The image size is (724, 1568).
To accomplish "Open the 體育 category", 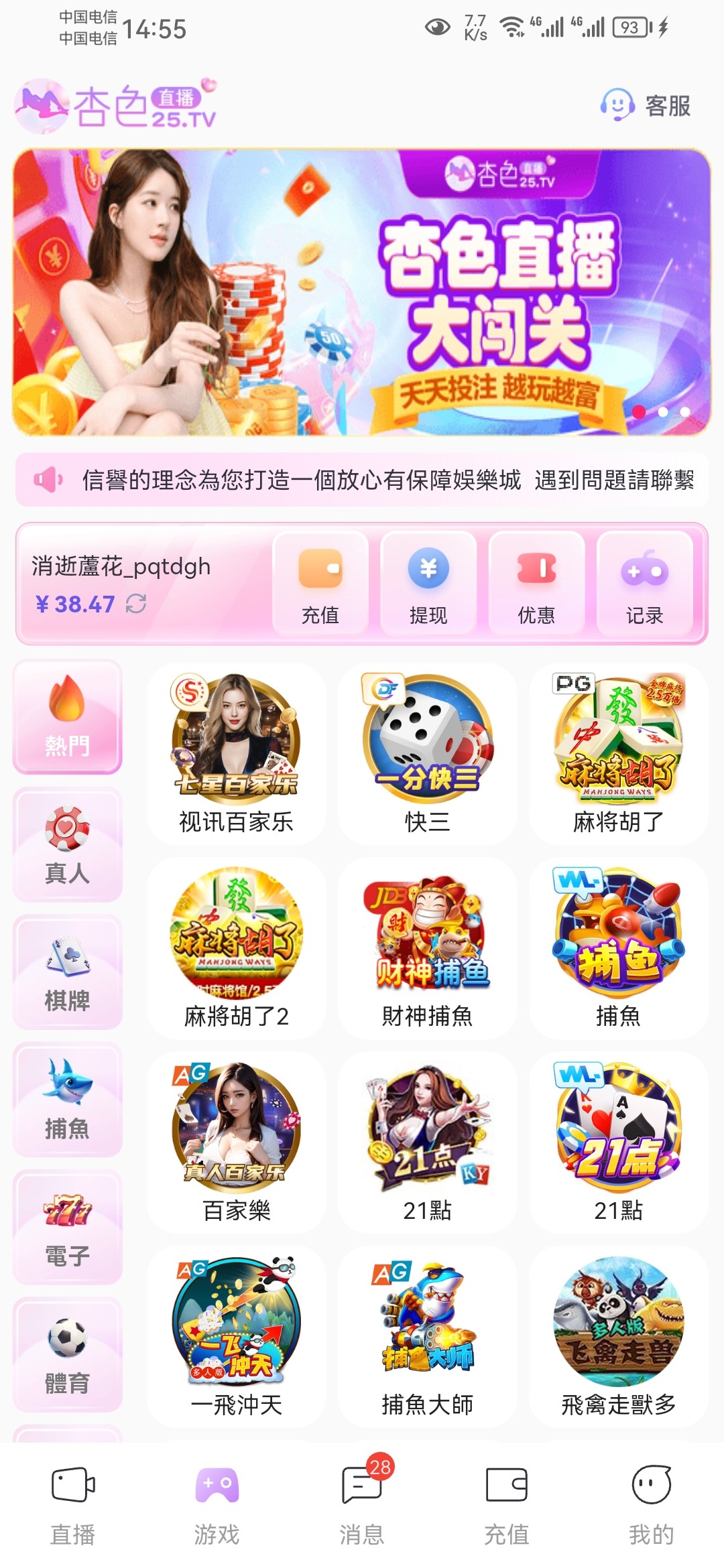I will 67,1355.
